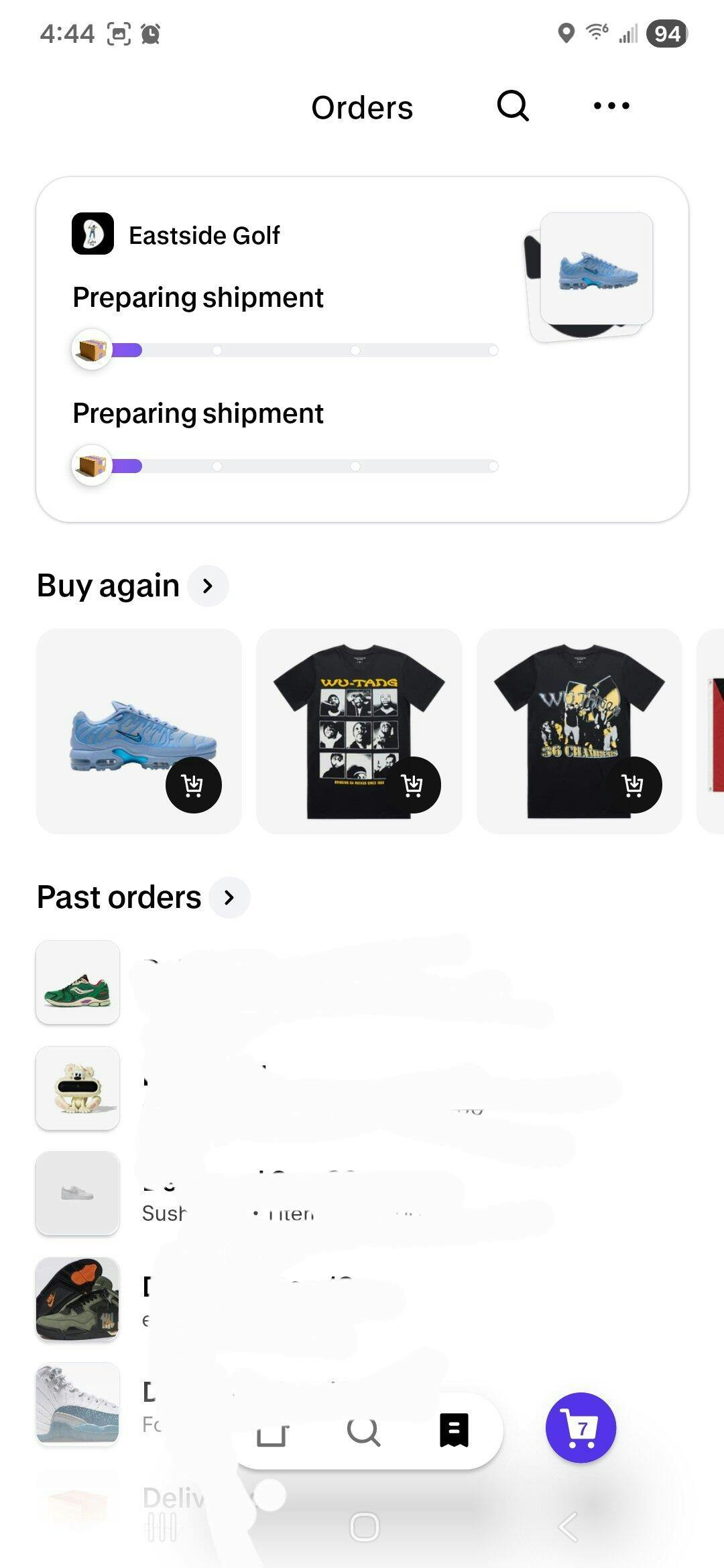Image resolution: width=724 pixels, height=1568 pixels.
Task: Open the Eastside Golf order tracking card
Action: click(x=362, y=348)
